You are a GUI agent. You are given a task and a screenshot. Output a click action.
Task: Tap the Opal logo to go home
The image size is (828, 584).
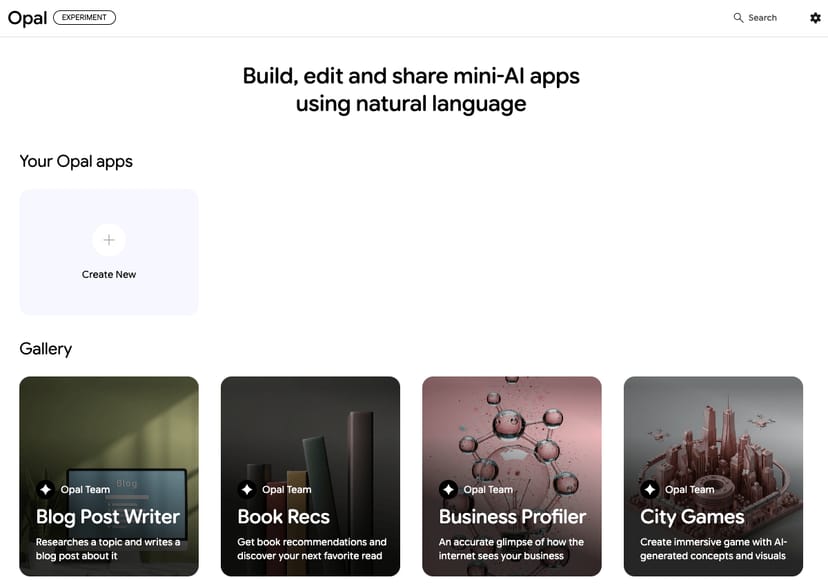(27, 18)
